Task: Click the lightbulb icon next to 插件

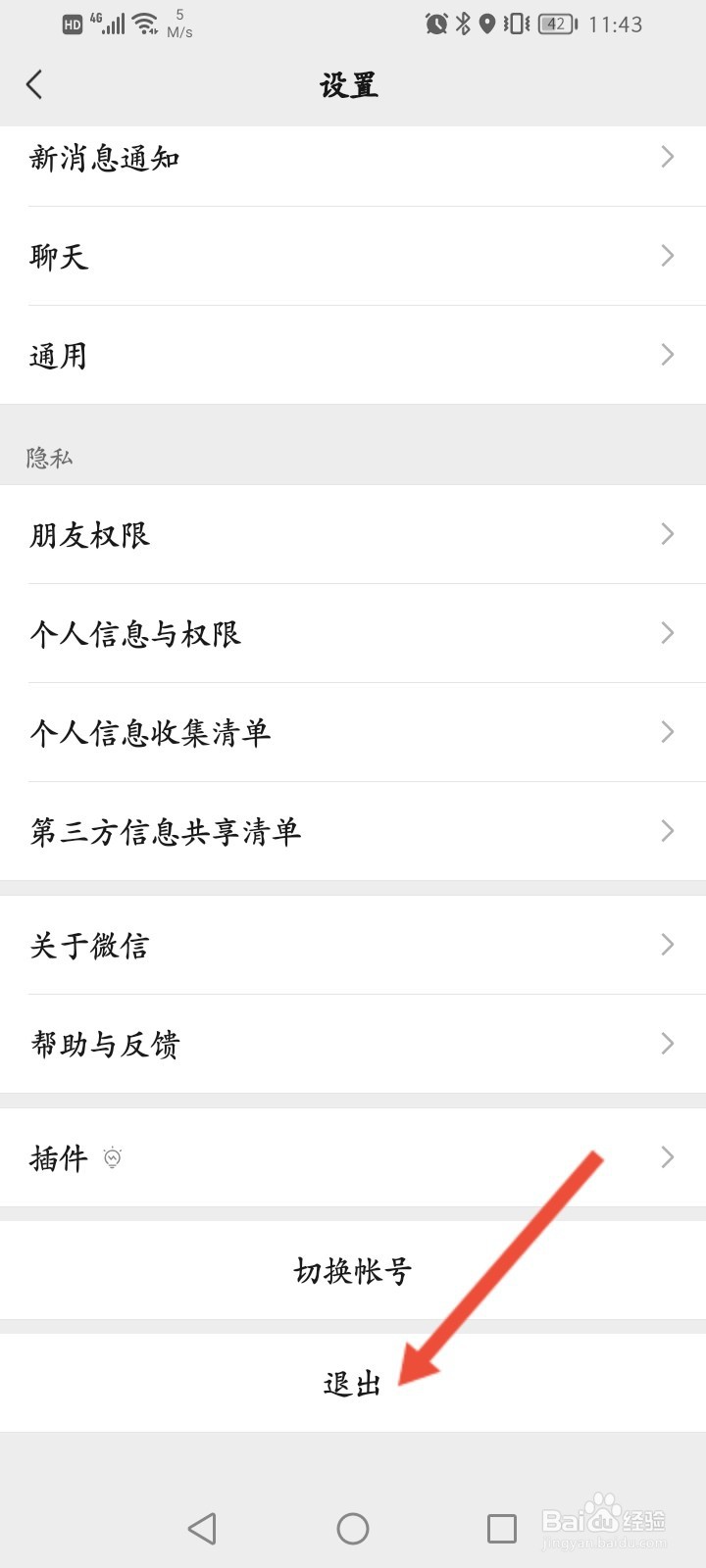Action: coord(113,1159)
